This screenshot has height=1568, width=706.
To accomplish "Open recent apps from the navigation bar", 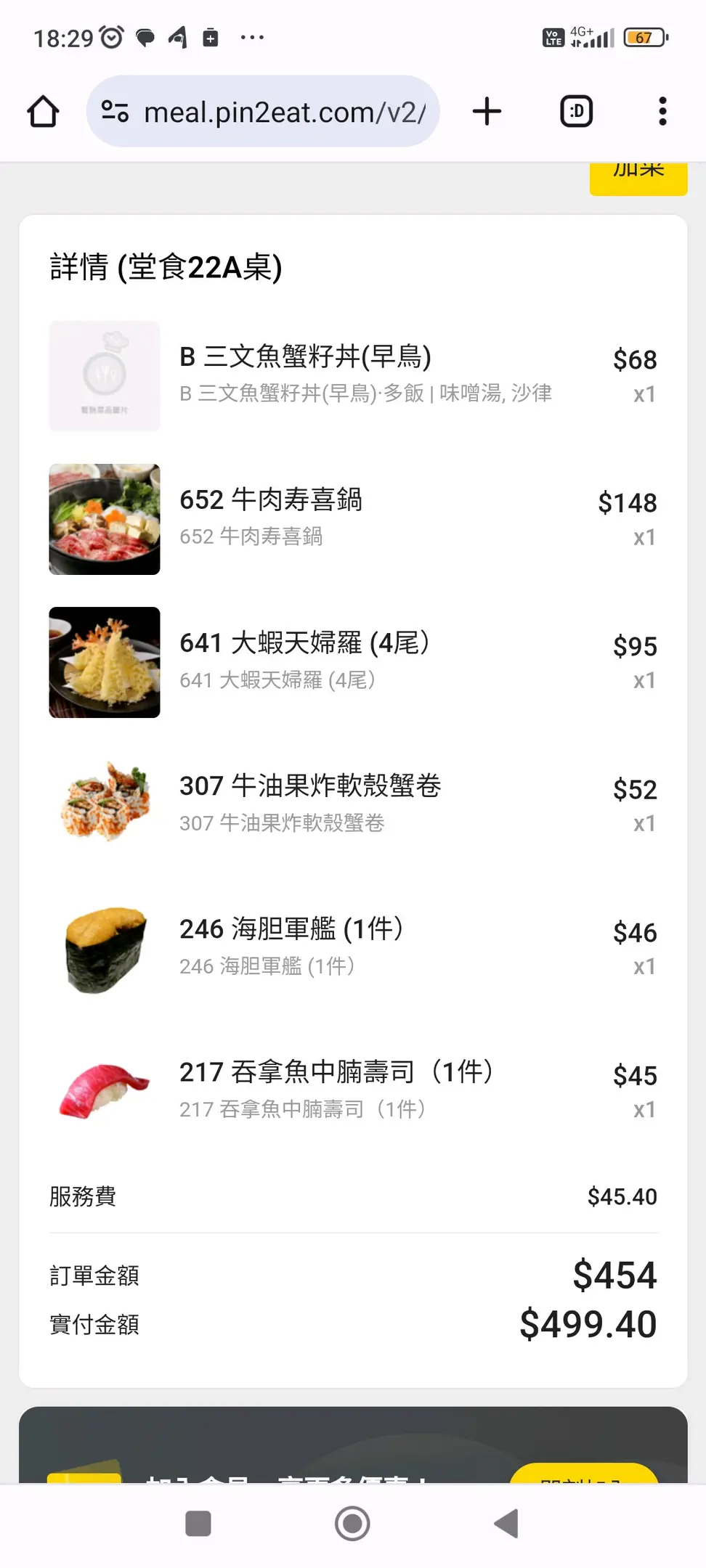I will pos(198,1523).
